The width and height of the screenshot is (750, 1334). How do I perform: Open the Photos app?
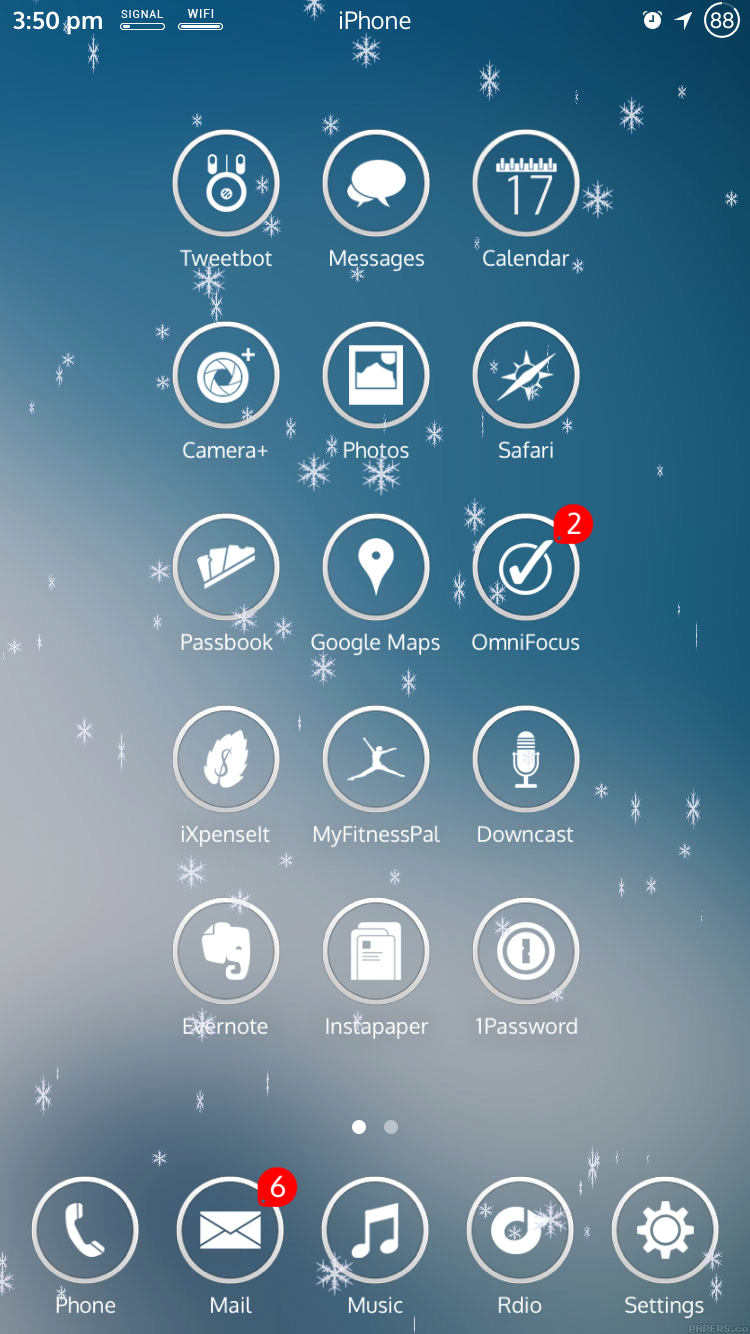point(376,376)
